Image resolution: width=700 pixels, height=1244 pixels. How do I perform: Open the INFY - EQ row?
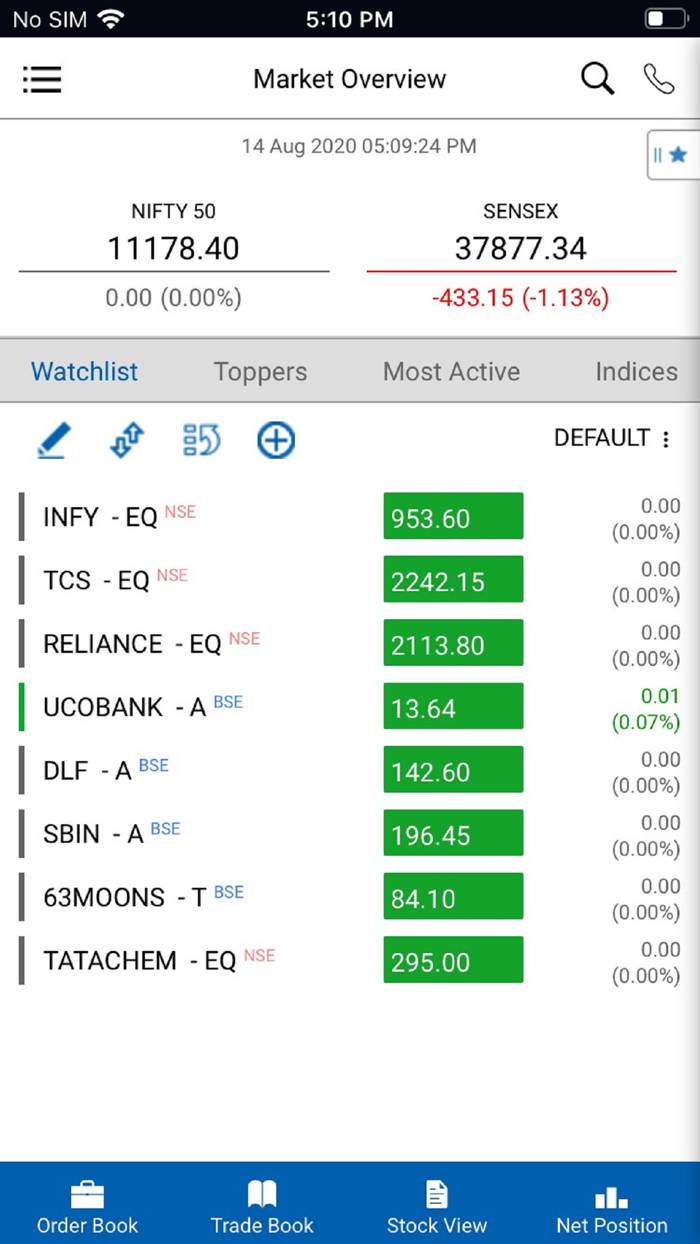click(x=100, y=517)
